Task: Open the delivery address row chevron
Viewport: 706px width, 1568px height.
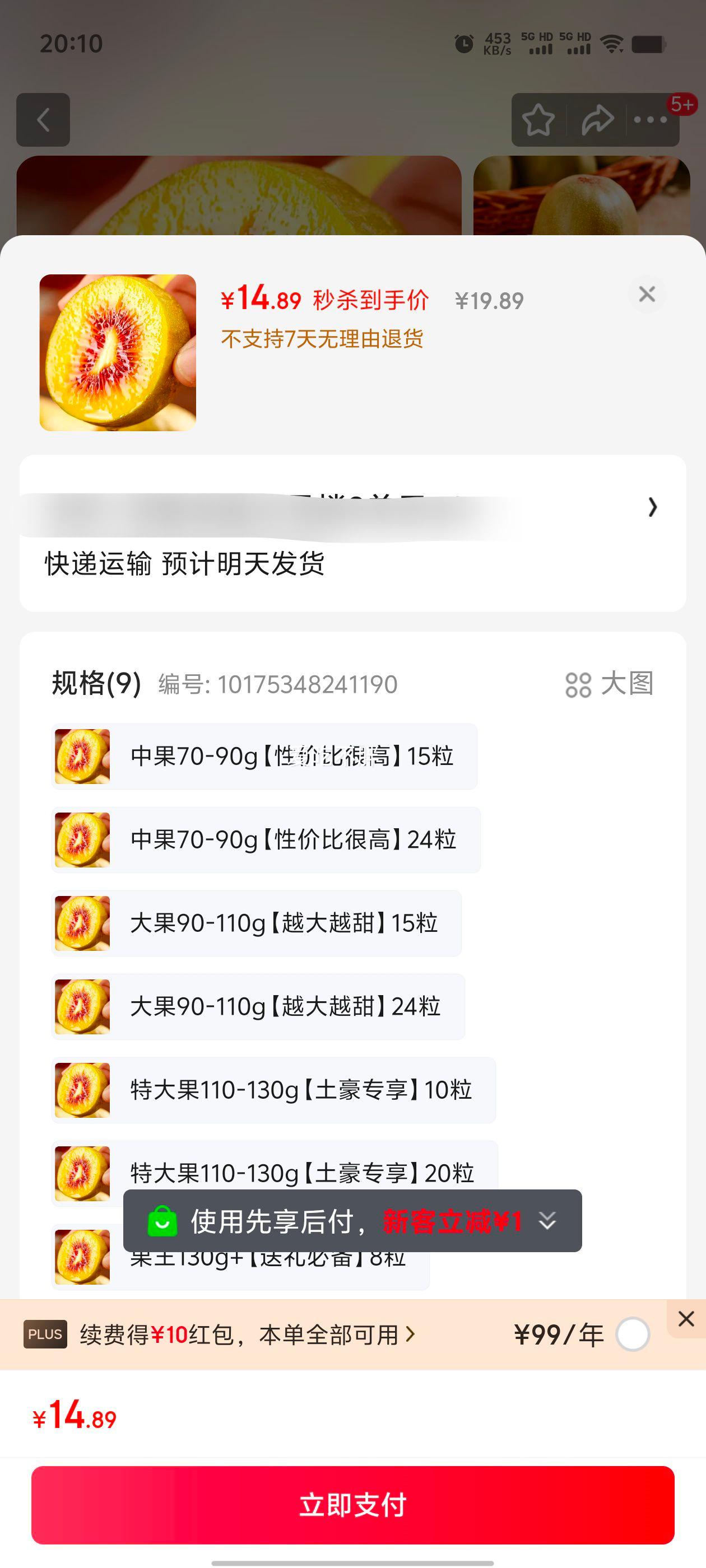Action: [x=652, y=507]
